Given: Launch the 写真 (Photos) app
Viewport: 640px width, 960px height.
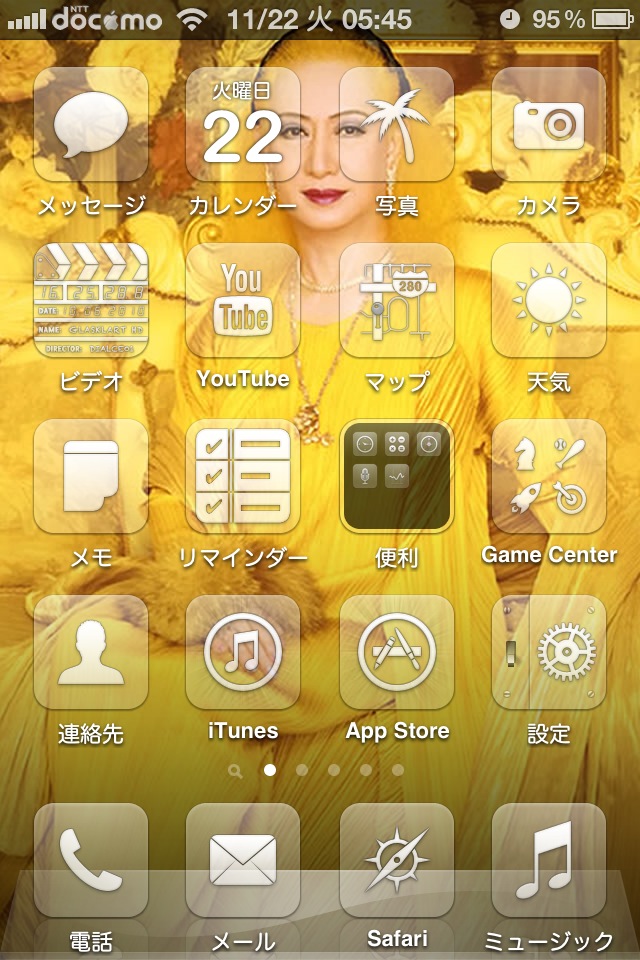Looking at the screenshot, I should point(397,125).
